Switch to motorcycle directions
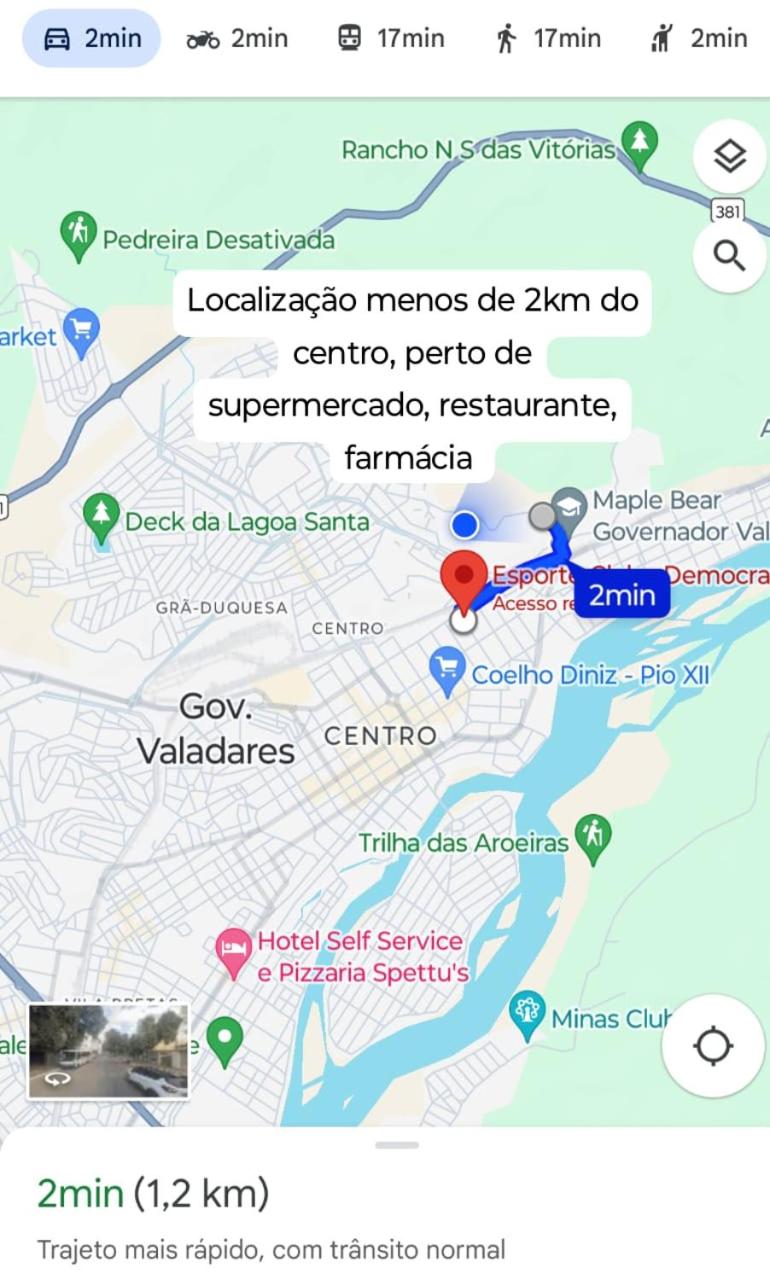 pyautogui.click(x=237, y=39)
